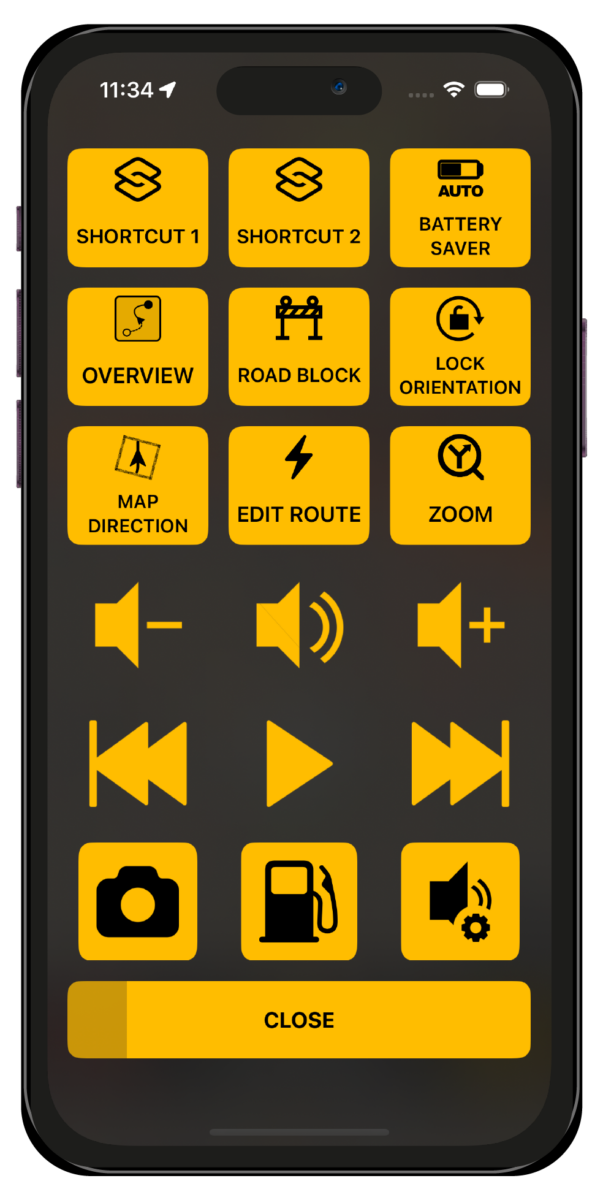603x1200 pixels.
Task: Lower the volume with speaker minus
Action: (138, 626)
